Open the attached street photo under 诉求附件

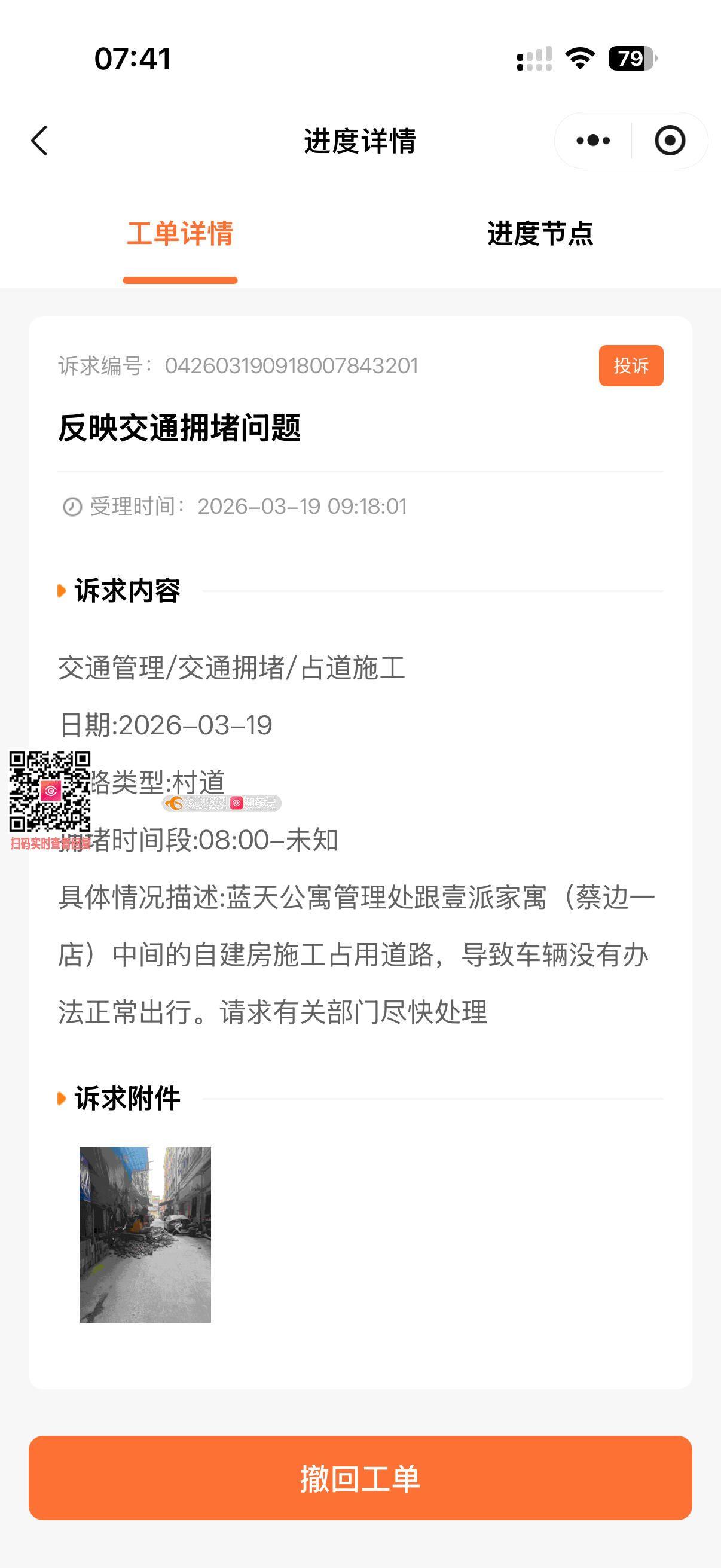[145, 1234]
